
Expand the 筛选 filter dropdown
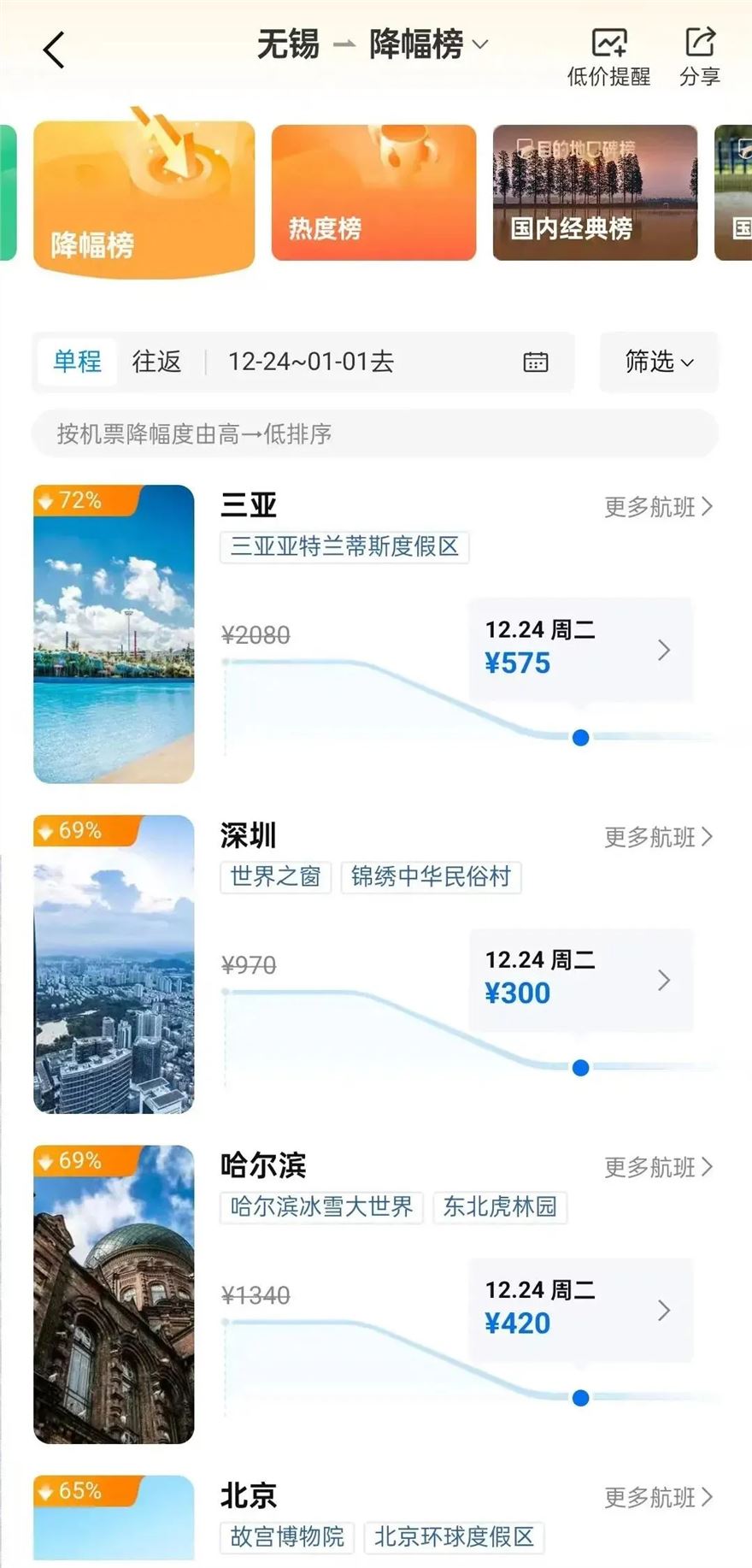(658, 362)
